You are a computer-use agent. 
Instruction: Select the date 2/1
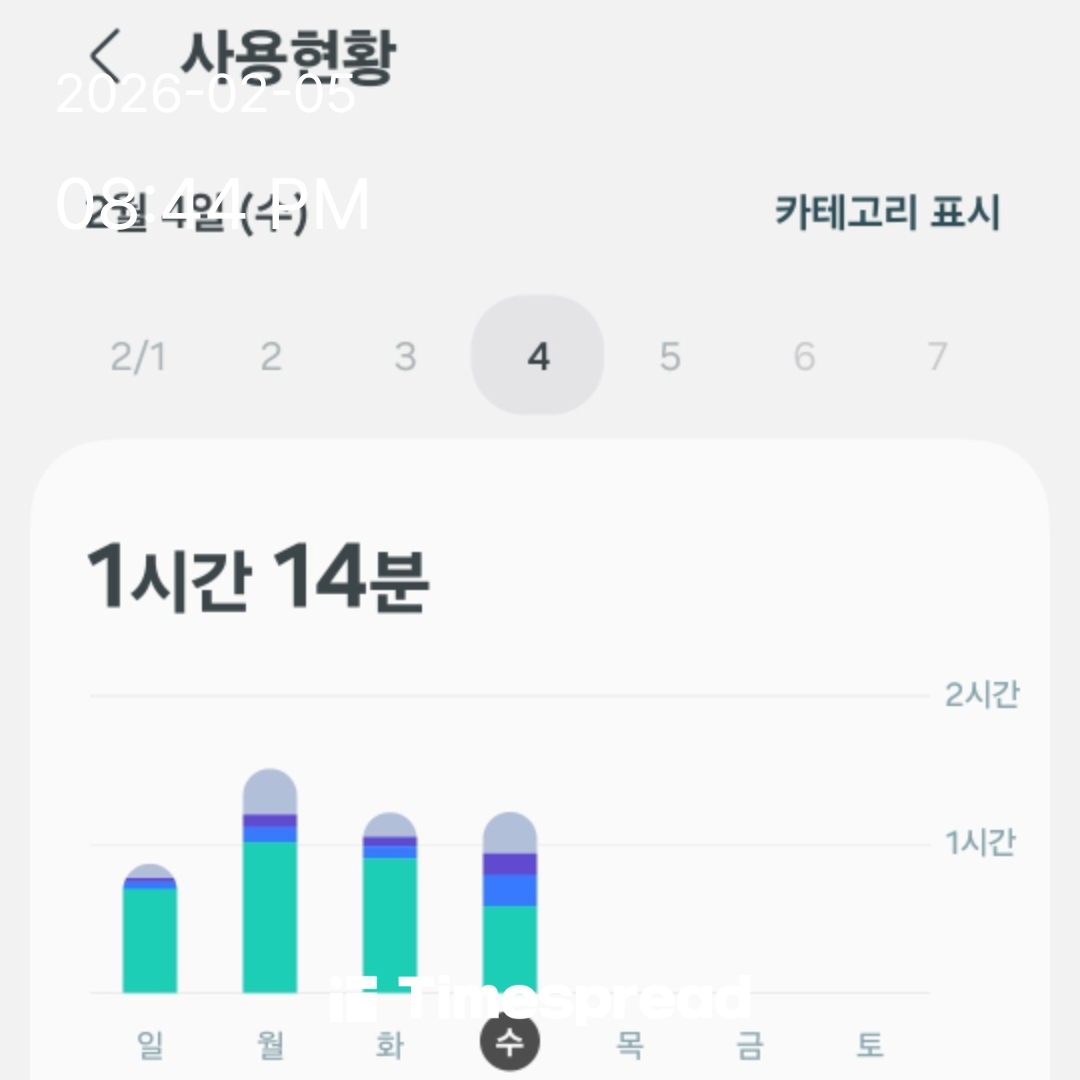click(138, 356)
